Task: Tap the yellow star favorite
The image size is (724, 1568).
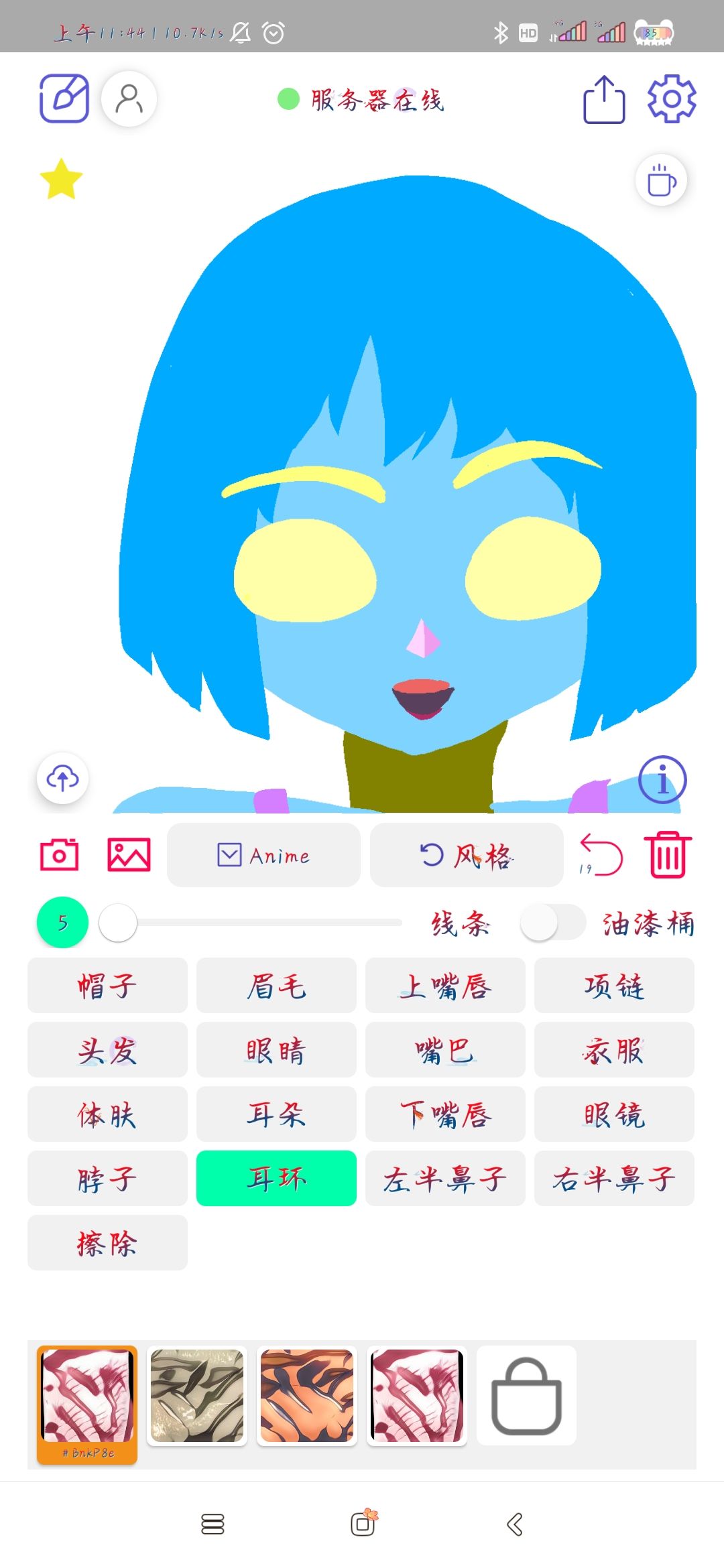Action: click(x=61, y=180)
